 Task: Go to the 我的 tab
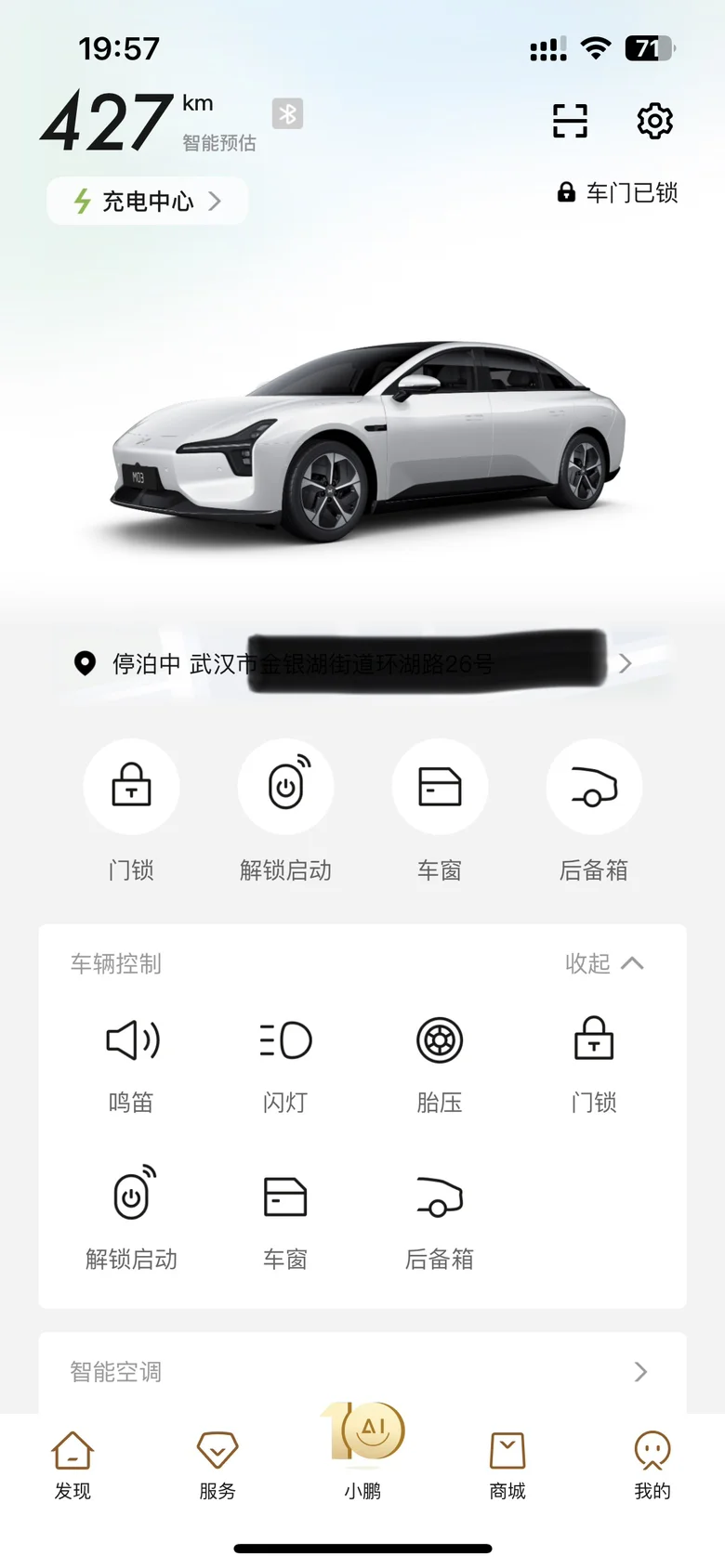click(652, 1465)
